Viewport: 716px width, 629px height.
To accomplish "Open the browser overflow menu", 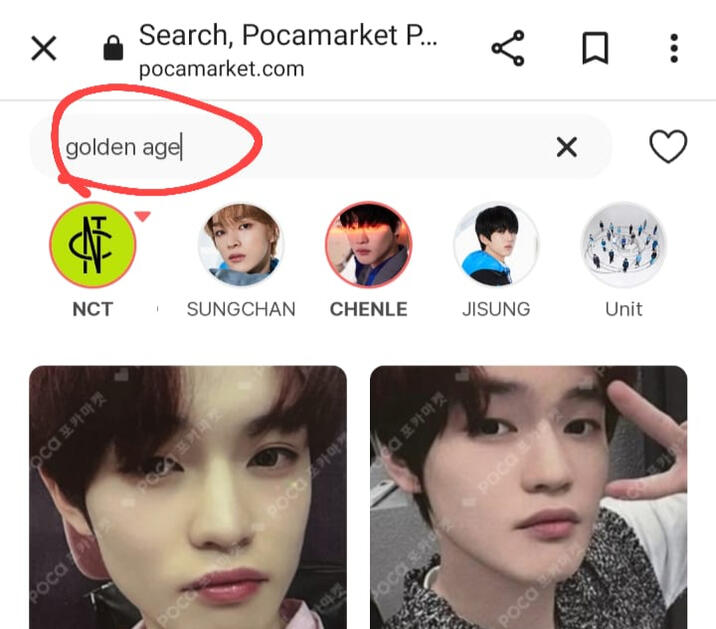I will (x=674, y=48).
